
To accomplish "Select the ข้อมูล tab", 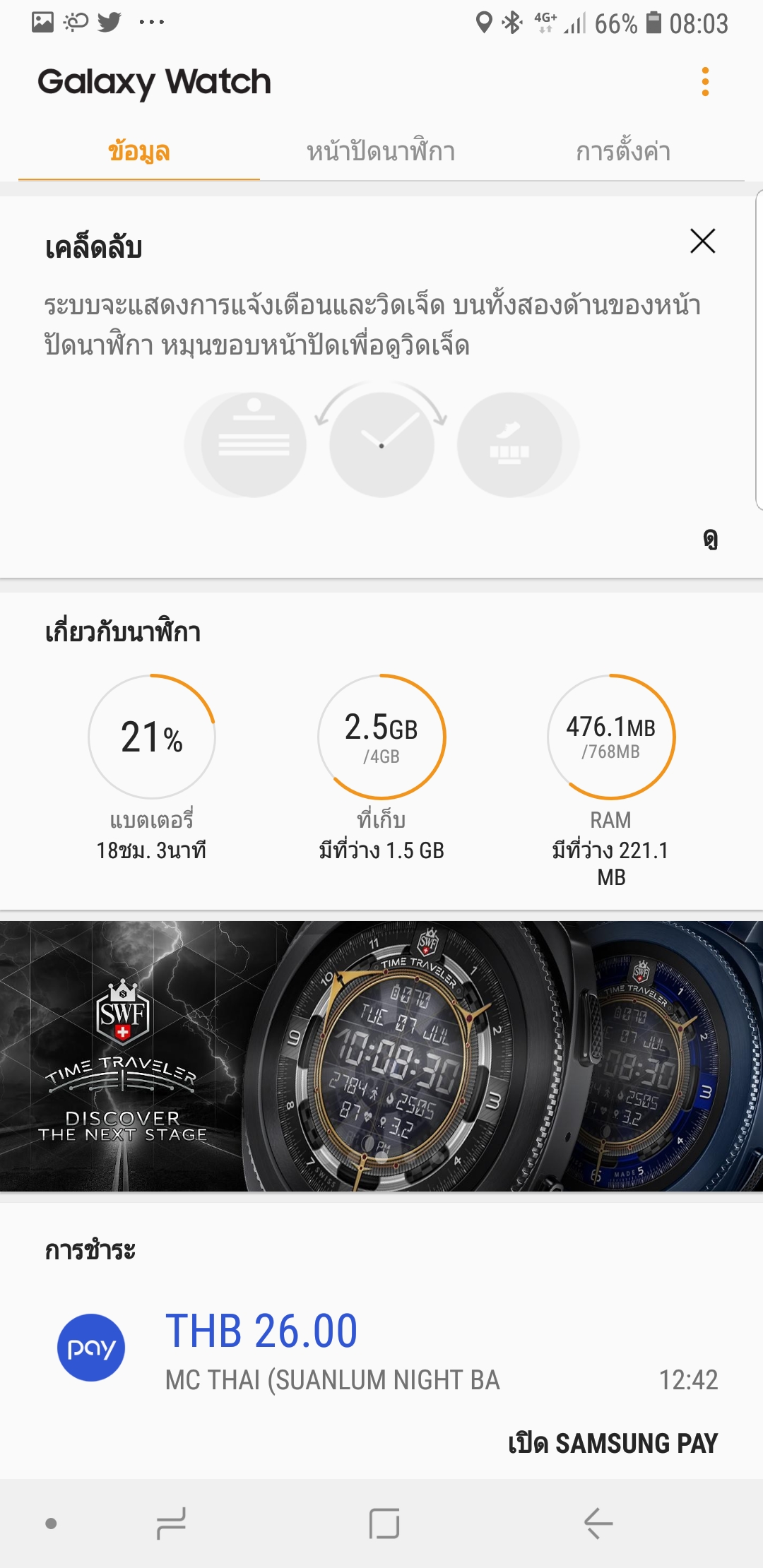I will (x=139, y=152).
